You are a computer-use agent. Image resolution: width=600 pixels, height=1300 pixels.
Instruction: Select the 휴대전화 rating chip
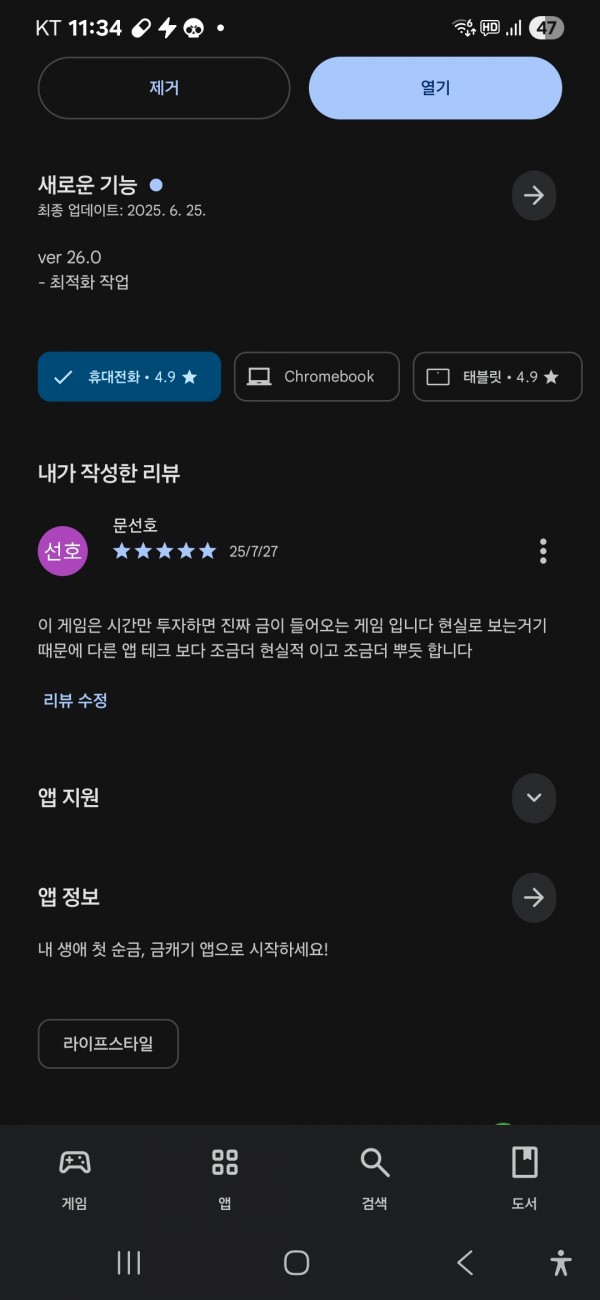(x=129, y=377)
